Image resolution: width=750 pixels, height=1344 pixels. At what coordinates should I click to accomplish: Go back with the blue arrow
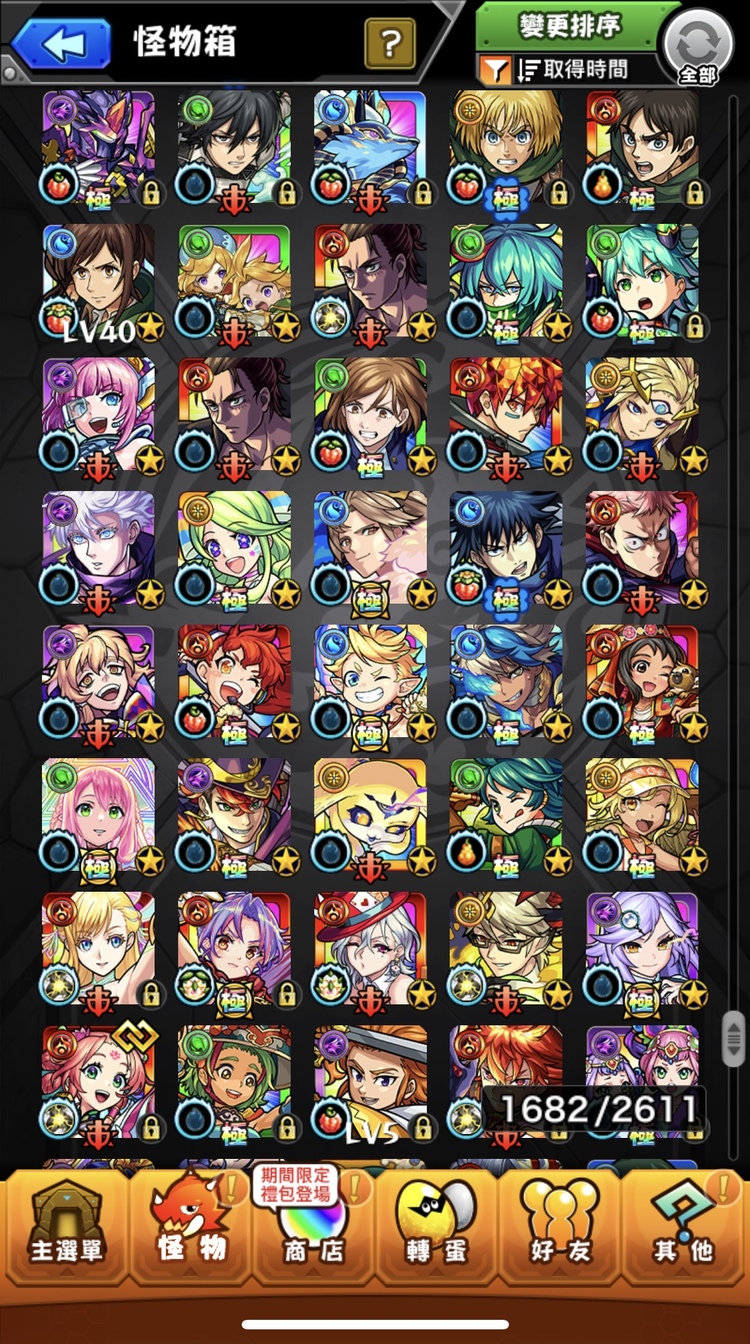60,43
